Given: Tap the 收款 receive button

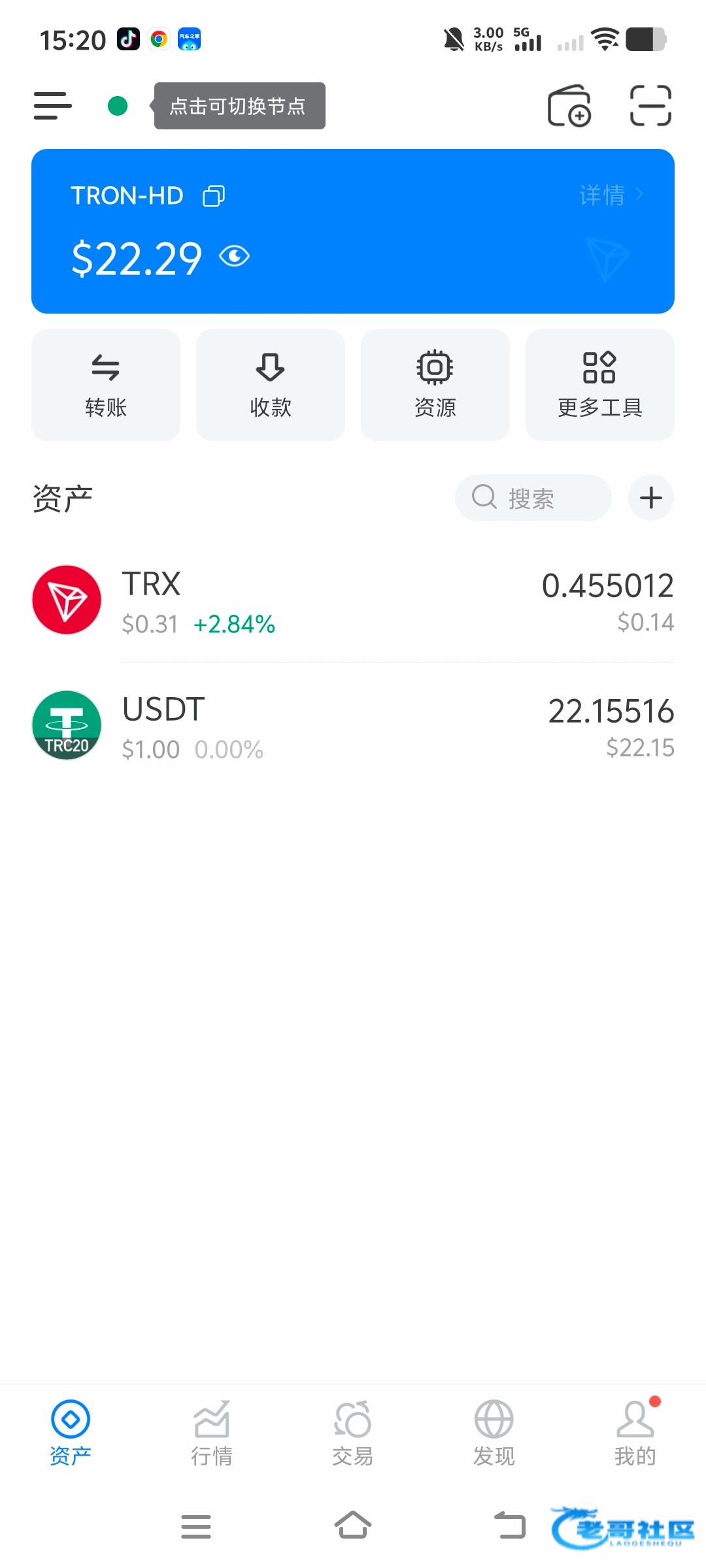Looking at the screenshot, I should coord(271,385).
